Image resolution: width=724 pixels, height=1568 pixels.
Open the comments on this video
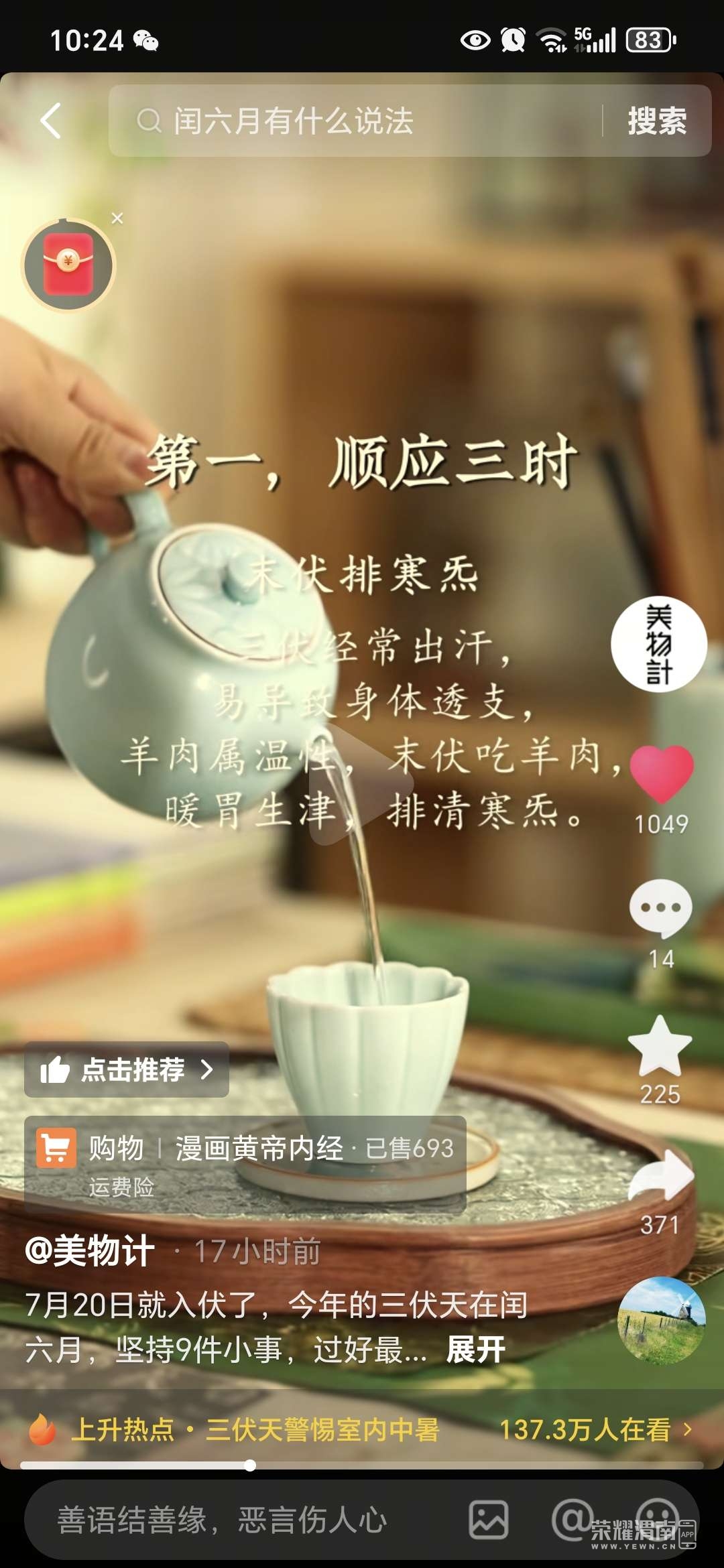click(660, 908)
